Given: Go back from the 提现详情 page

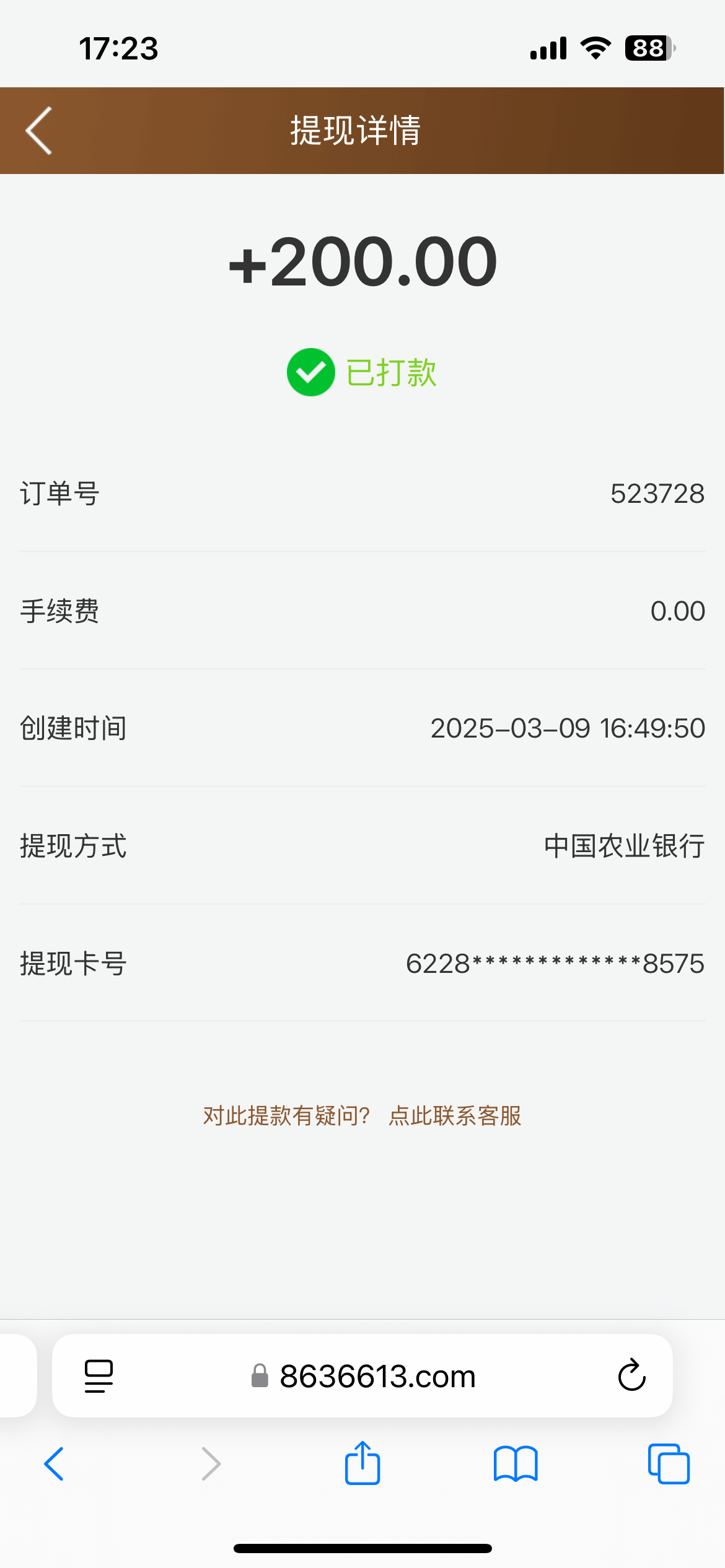Looking at the screenshot, I should pyautogui.click(x=38, y=131).
